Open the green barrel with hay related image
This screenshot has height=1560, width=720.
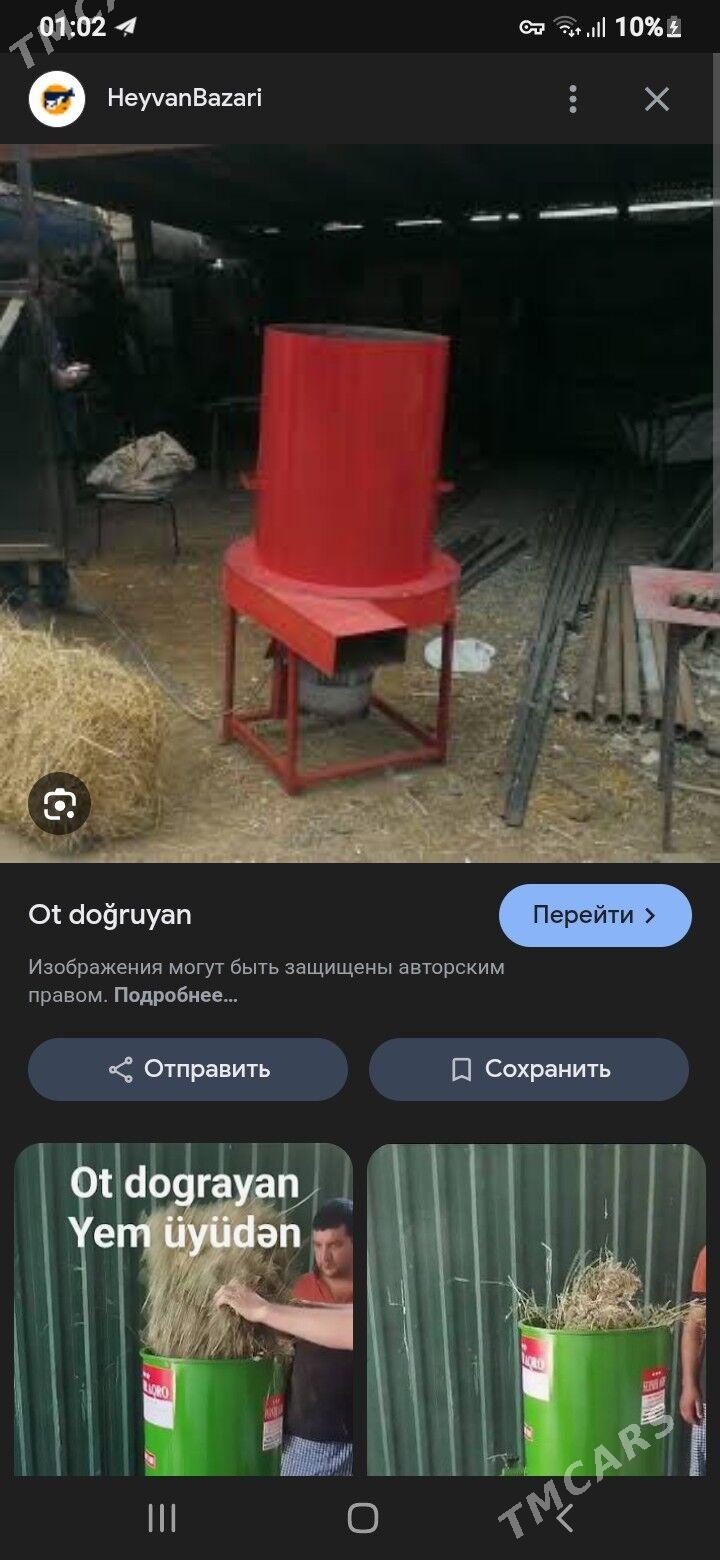536,1310
